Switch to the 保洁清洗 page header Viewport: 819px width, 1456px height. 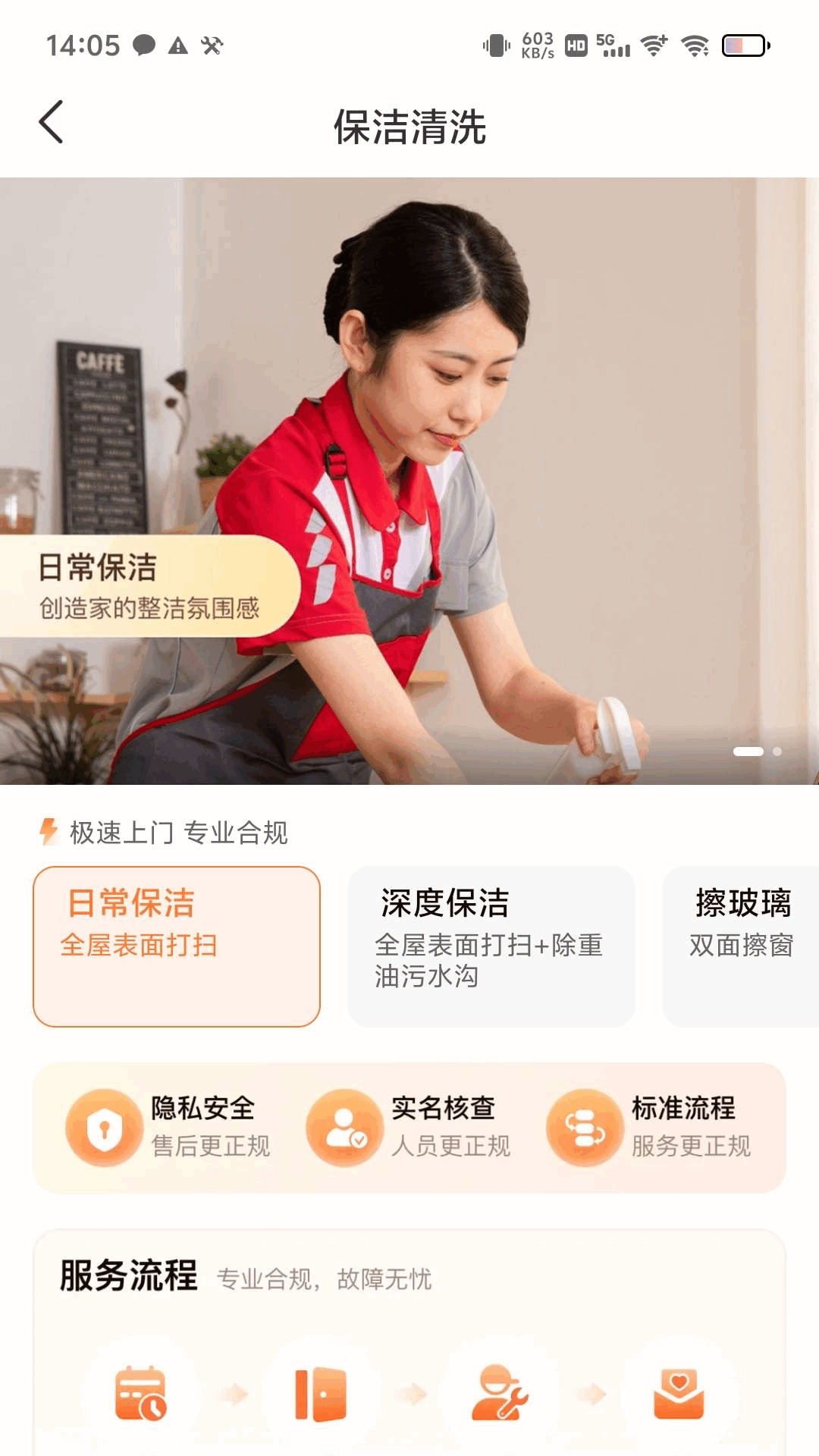409,125
